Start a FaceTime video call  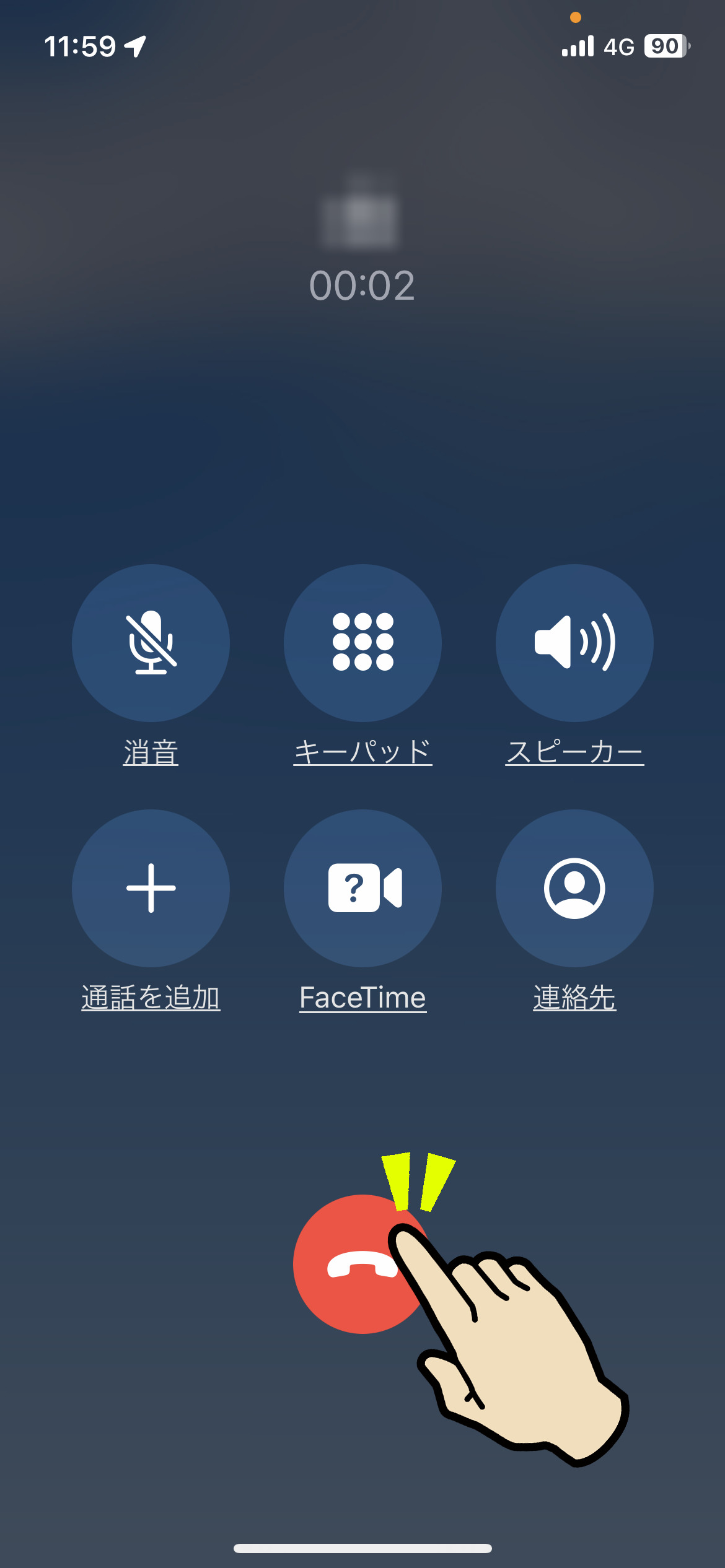(x=362, y=888)
